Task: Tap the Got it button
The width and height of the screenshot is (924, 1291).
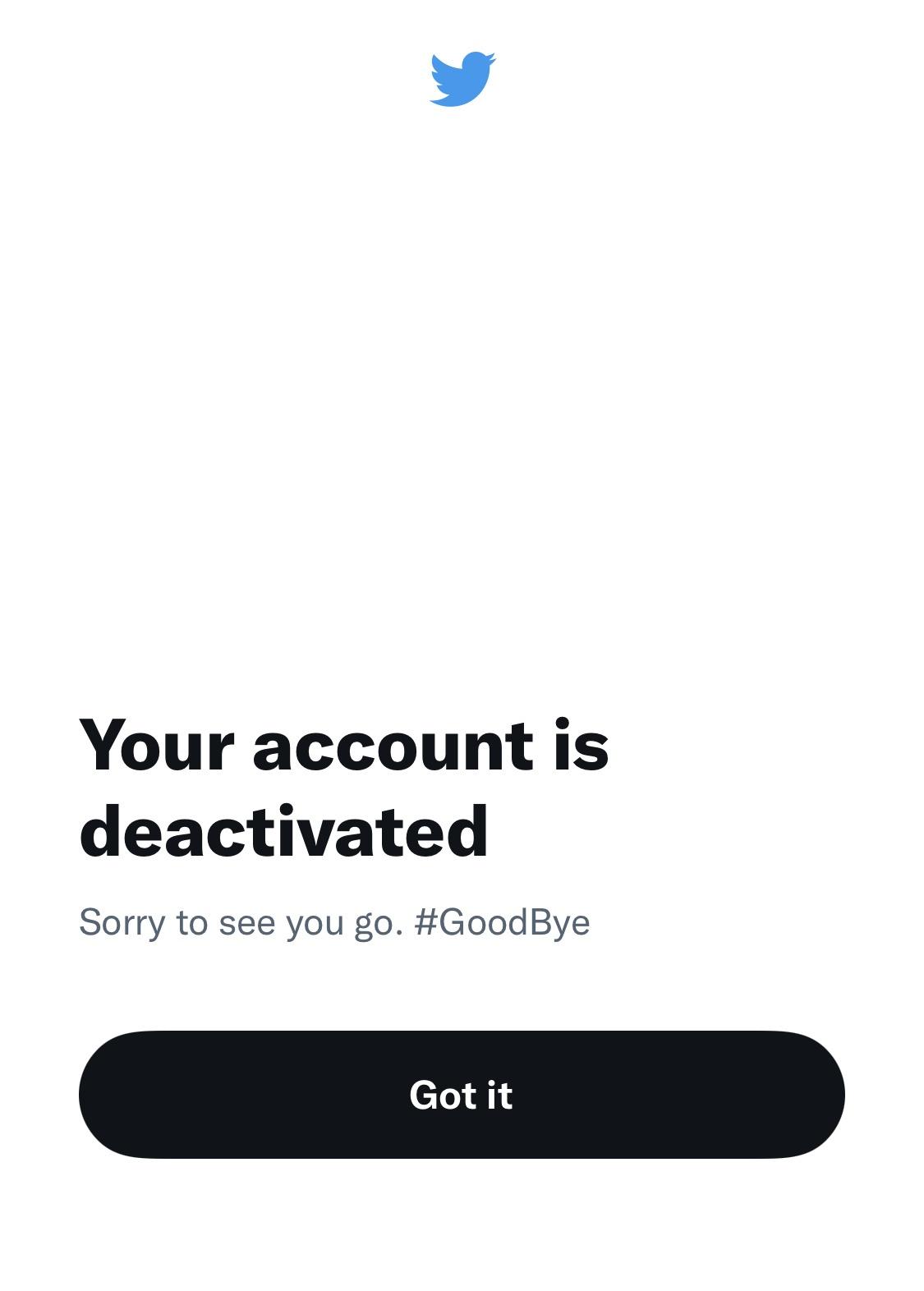Action: (x=462, y=1094)
